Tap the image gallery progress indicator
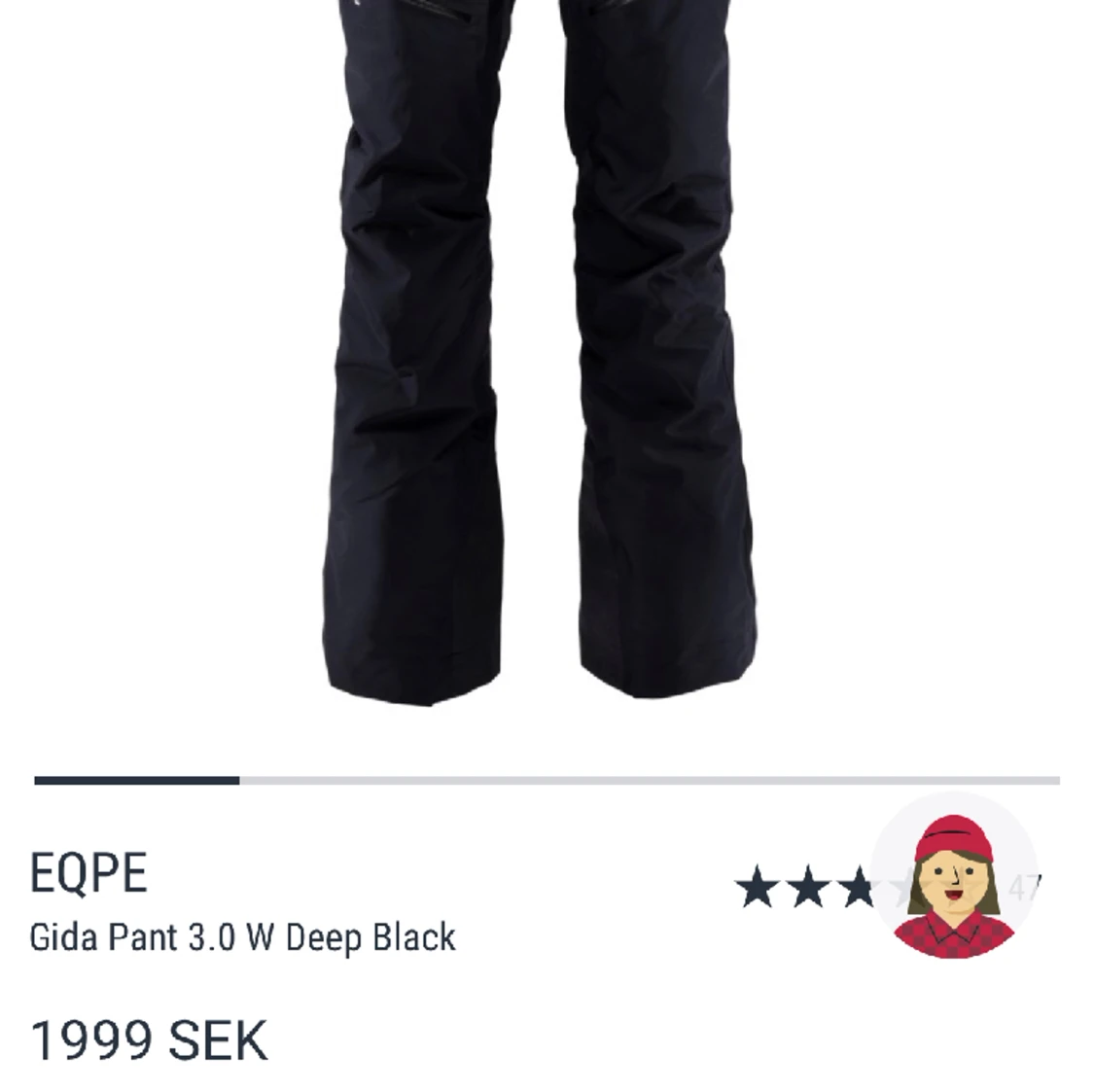Viewport: 1094px width, 1092px height. [x=547, y=780]
